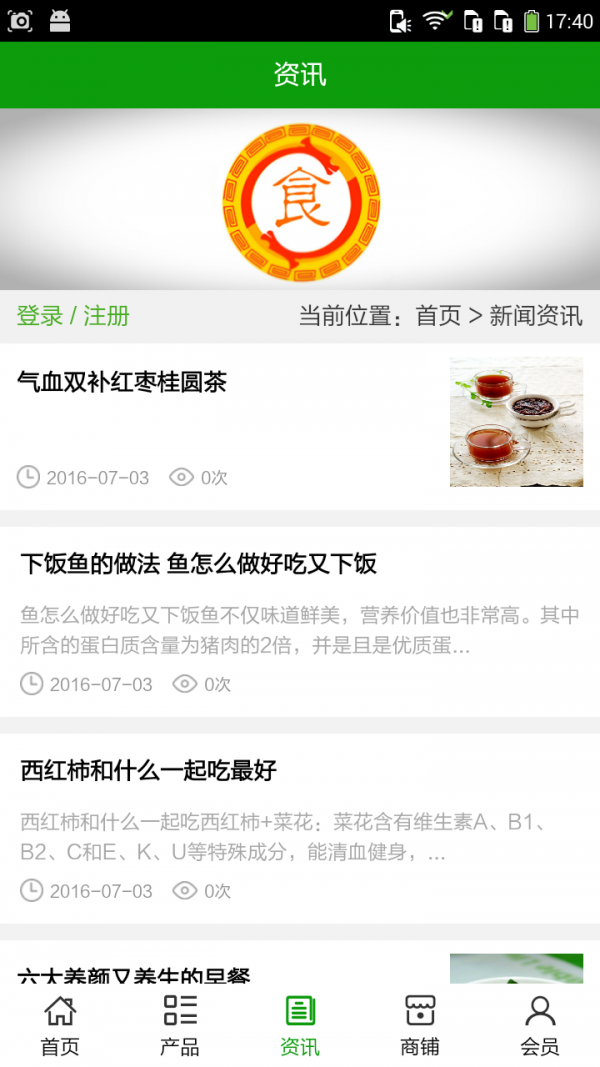Open article 气血双补红枣桂圆茶
This screenshot has width=600, height=1067.
(122, 382)
